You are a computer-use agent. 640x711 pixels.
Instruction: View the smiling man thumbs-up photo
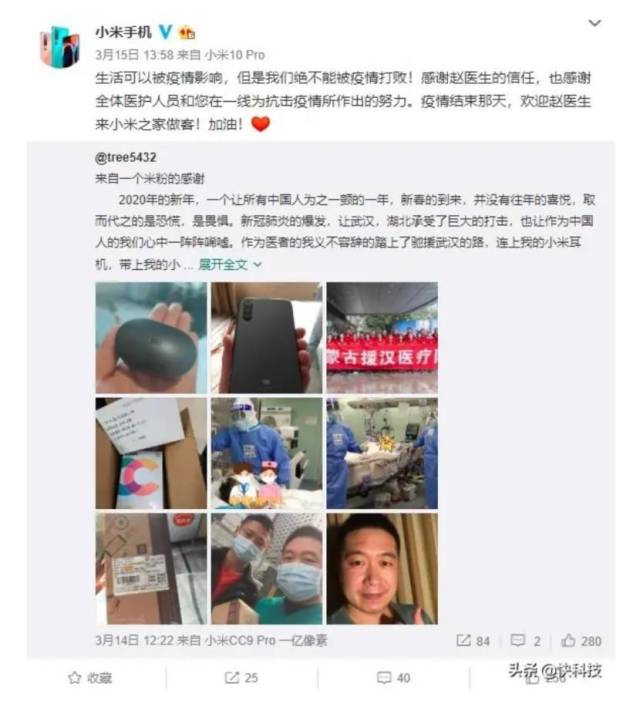[381, 568]
